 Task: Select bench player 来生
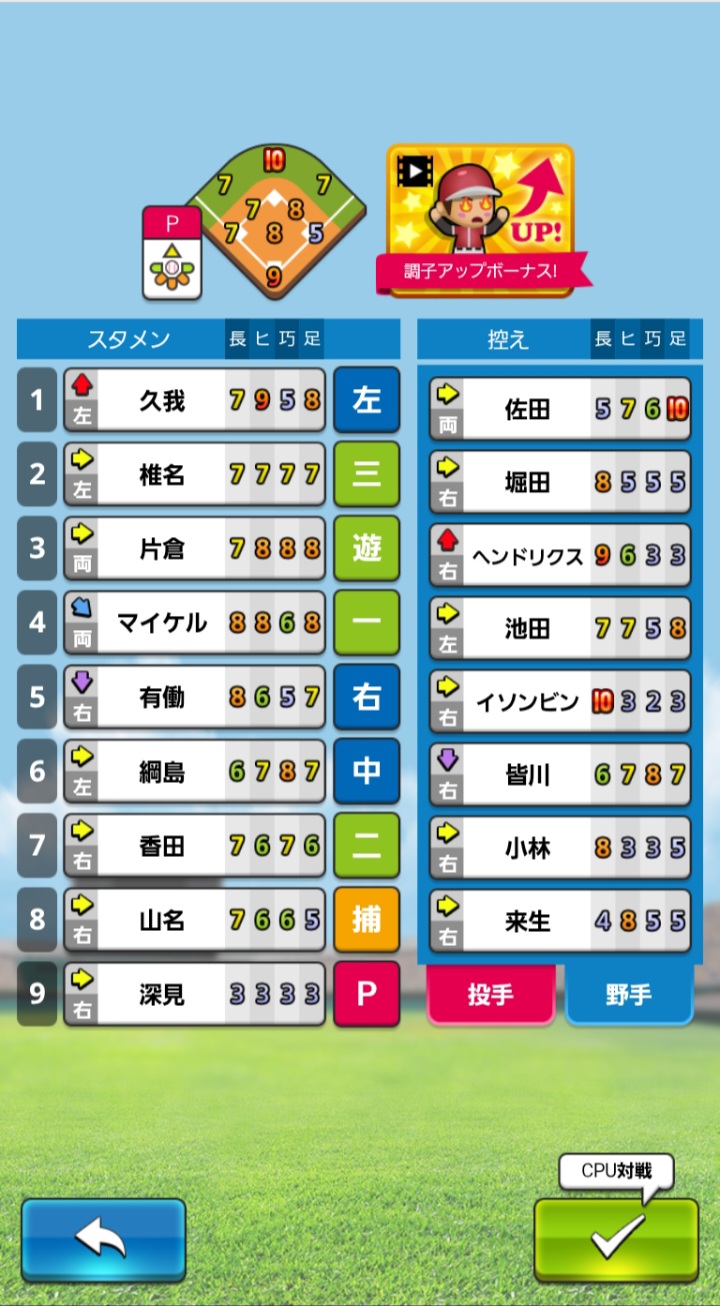click(559, 921)
